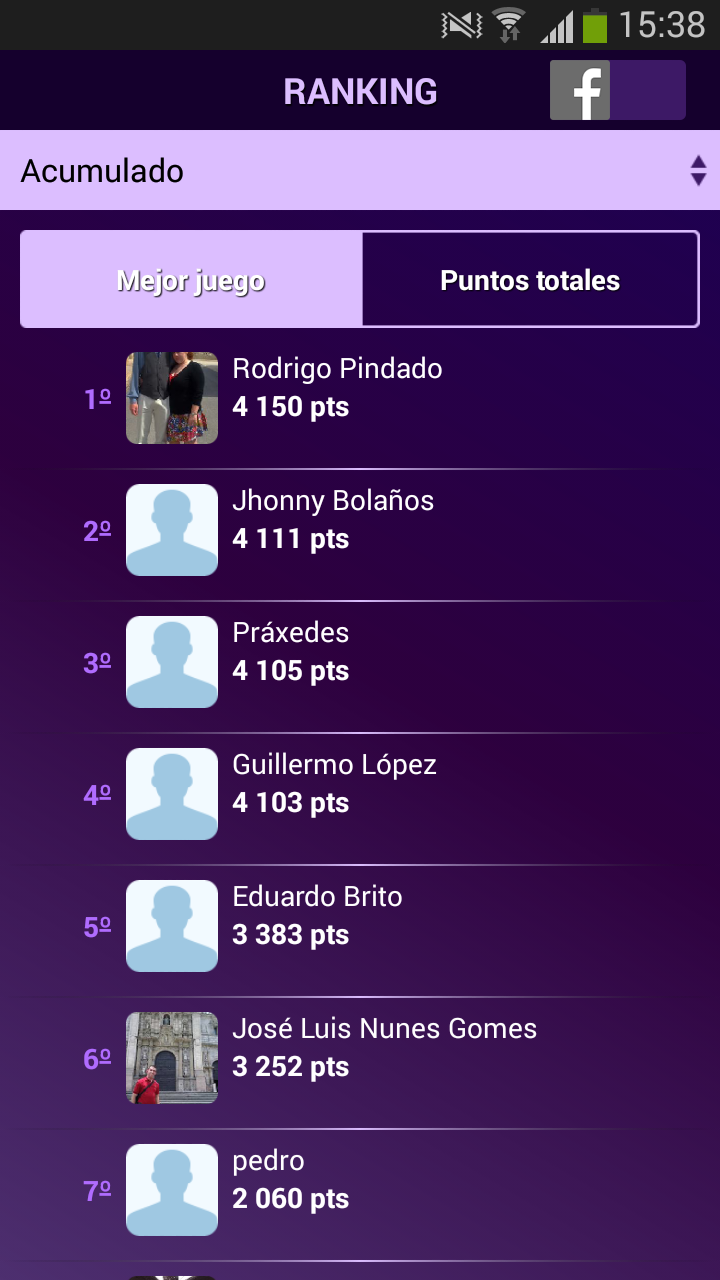Open pedro's ranking row
The image size is (720, 1280).
point(360,1190)
